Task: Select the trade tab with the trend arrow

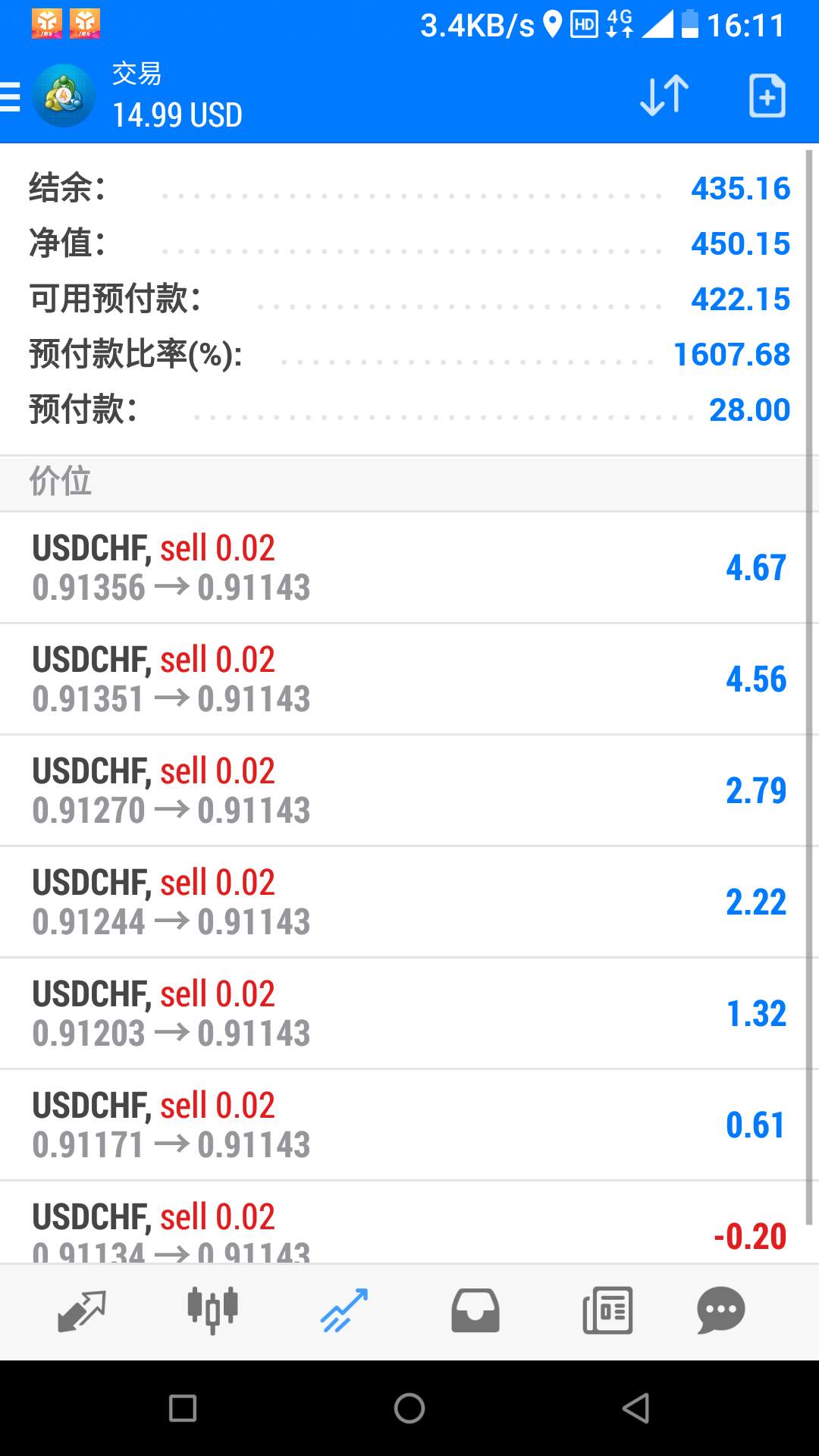Action: [344, 1310]
